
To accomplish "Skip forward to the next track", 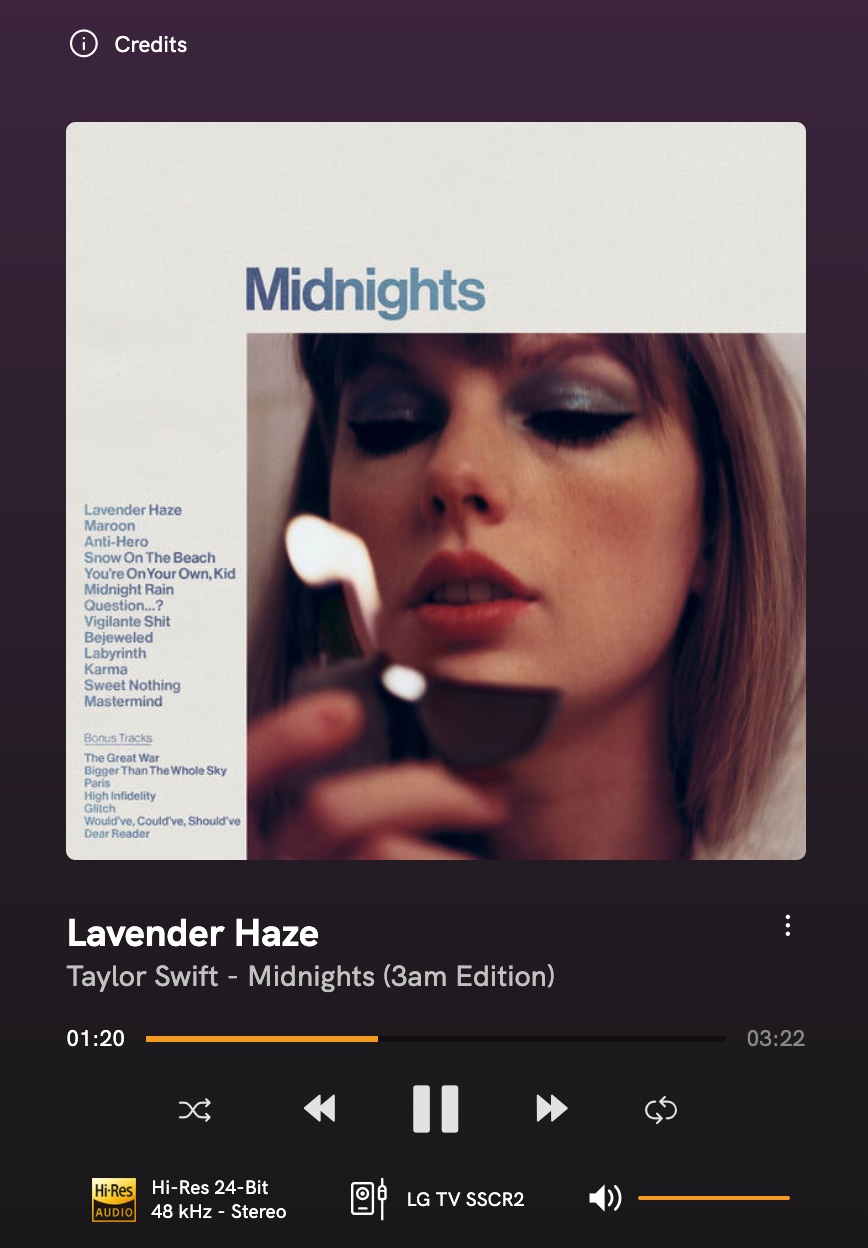I will click(x=551, y=1108).
